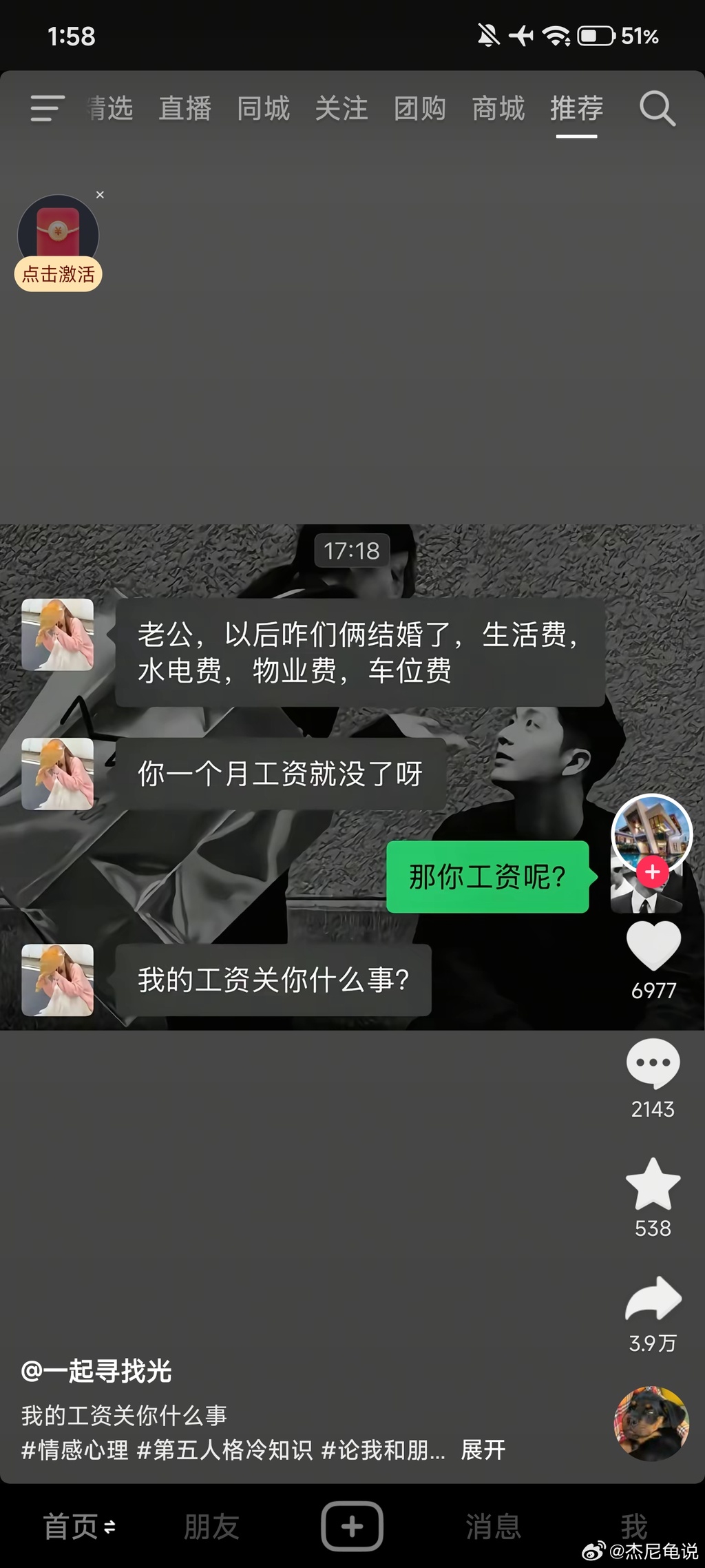705x1568 pixels.
Task: Tap 点击激活 red envelope button
Action: (59, 274)
